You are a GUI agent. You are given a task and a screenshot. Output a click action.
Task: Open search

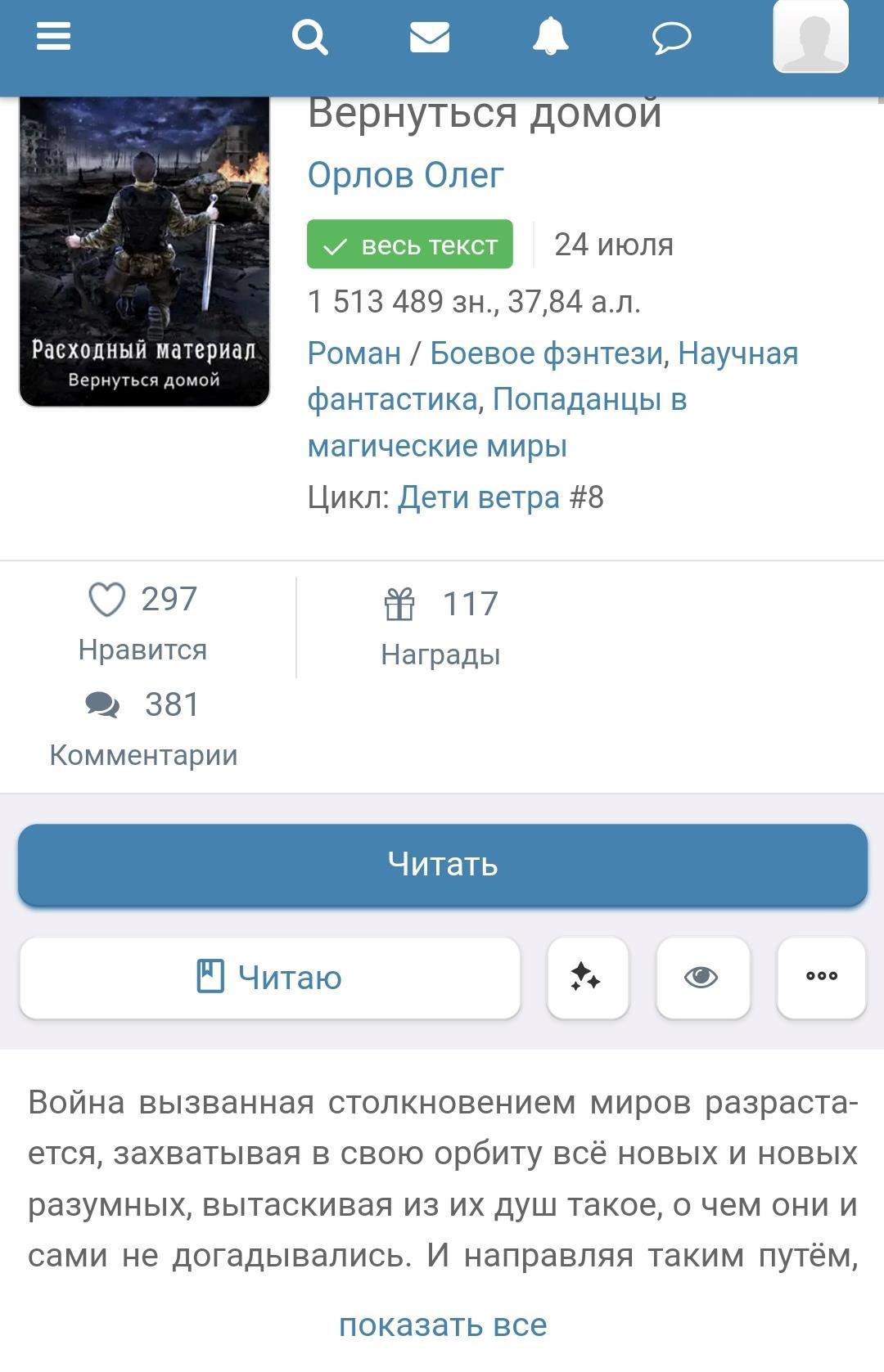coord(309,37)
